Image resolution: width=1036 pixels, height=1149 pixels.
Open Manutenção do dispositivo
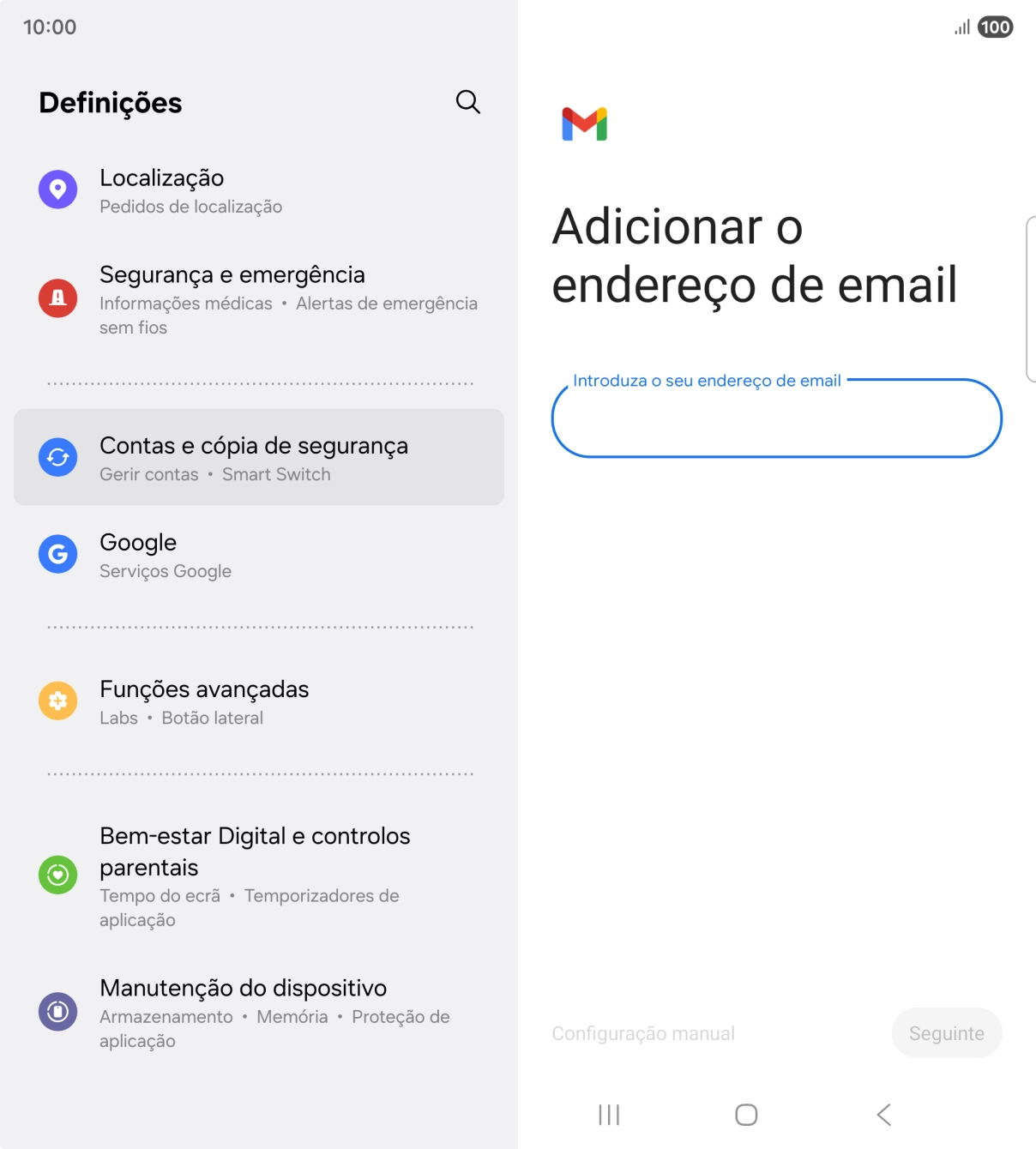coord(257,1012)
